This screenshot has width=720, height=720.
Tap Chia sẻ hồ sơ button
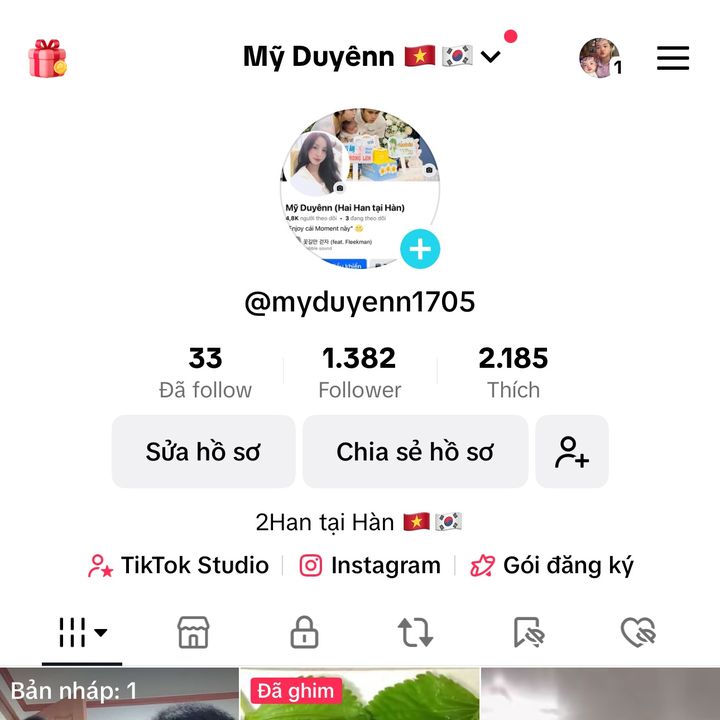[415, 452]
